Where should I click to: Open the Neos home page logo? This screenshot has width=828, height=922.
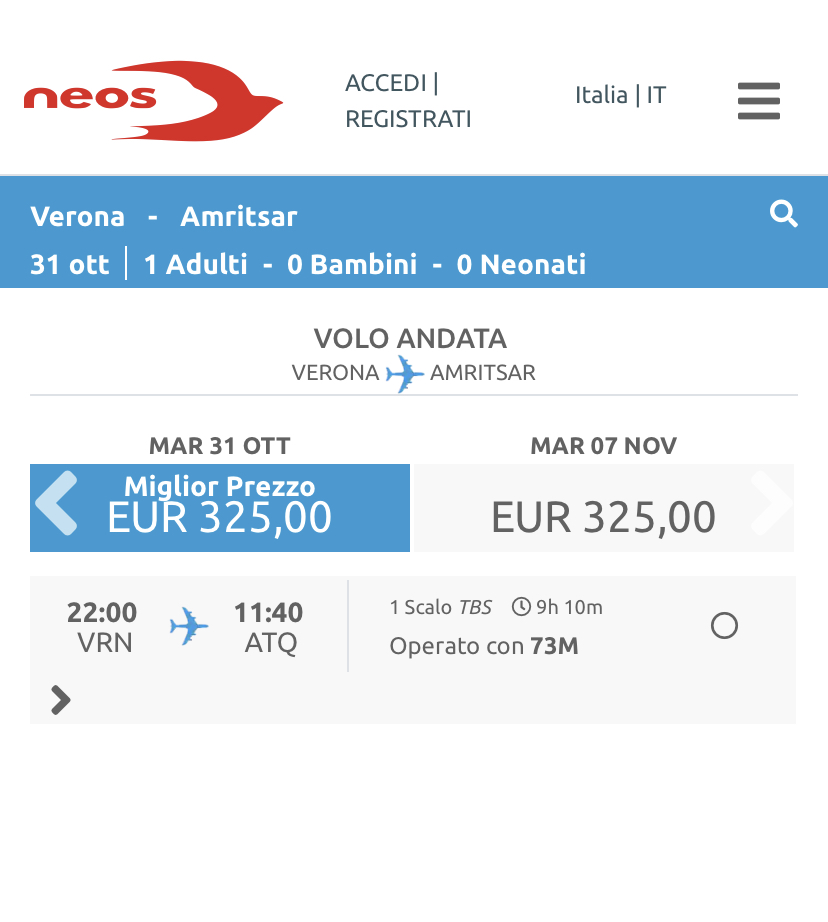click(x=153, y=101)
